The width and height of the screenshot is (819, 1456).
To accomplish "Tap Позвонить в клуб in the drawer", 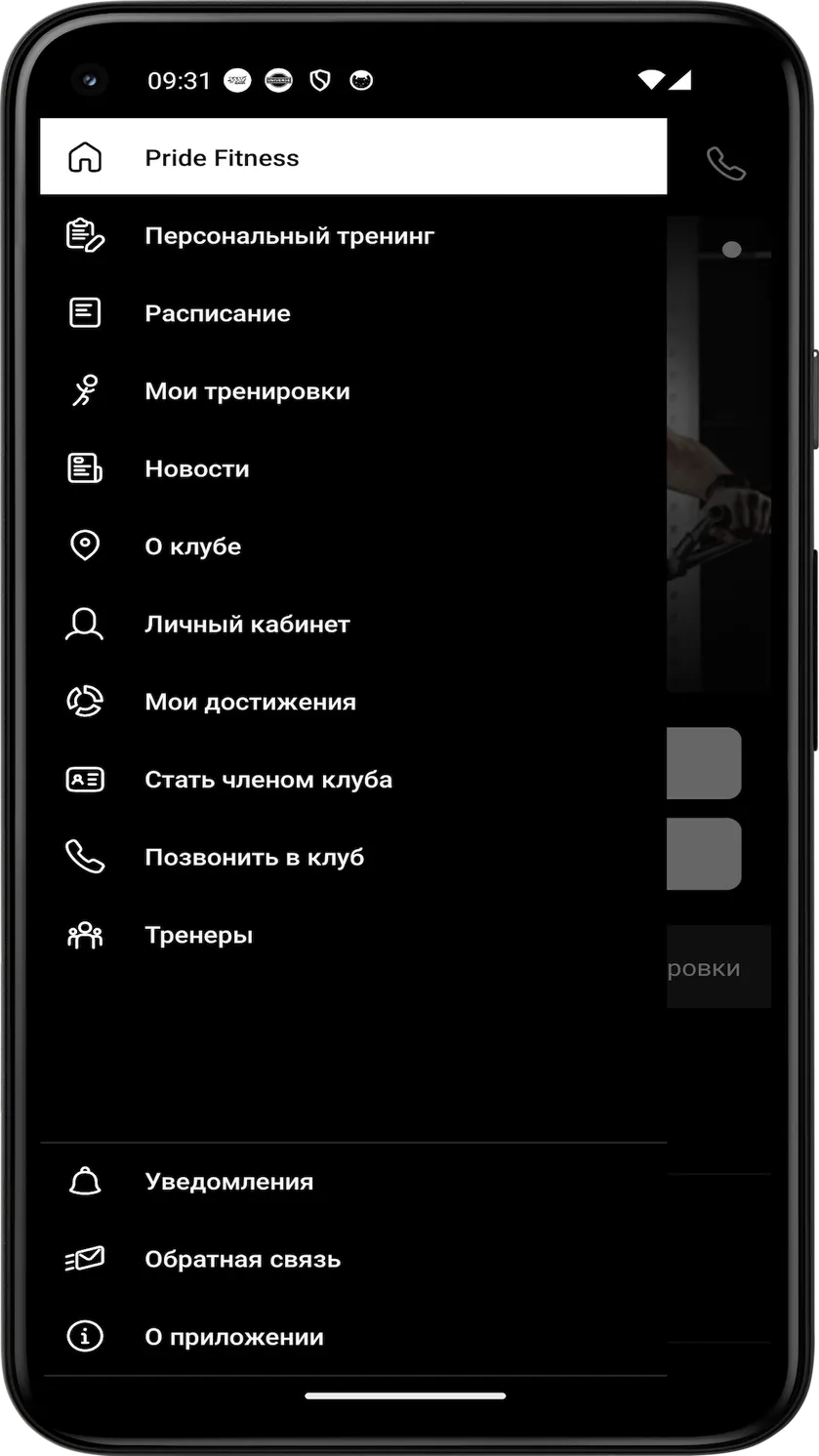I will click(x=353, y=858).
